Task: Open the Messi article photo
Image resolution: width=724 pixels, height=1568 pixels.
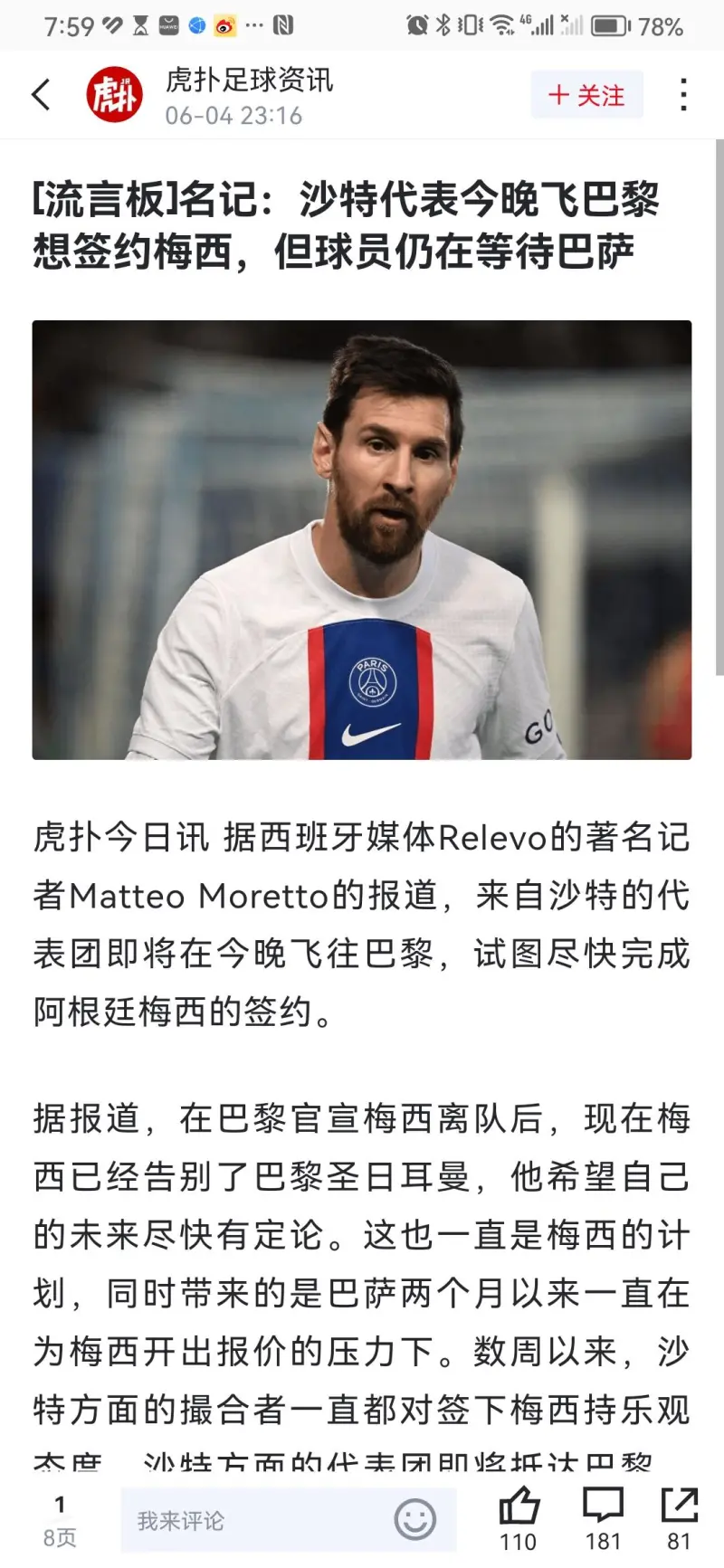Action: [x=362, y=539]
